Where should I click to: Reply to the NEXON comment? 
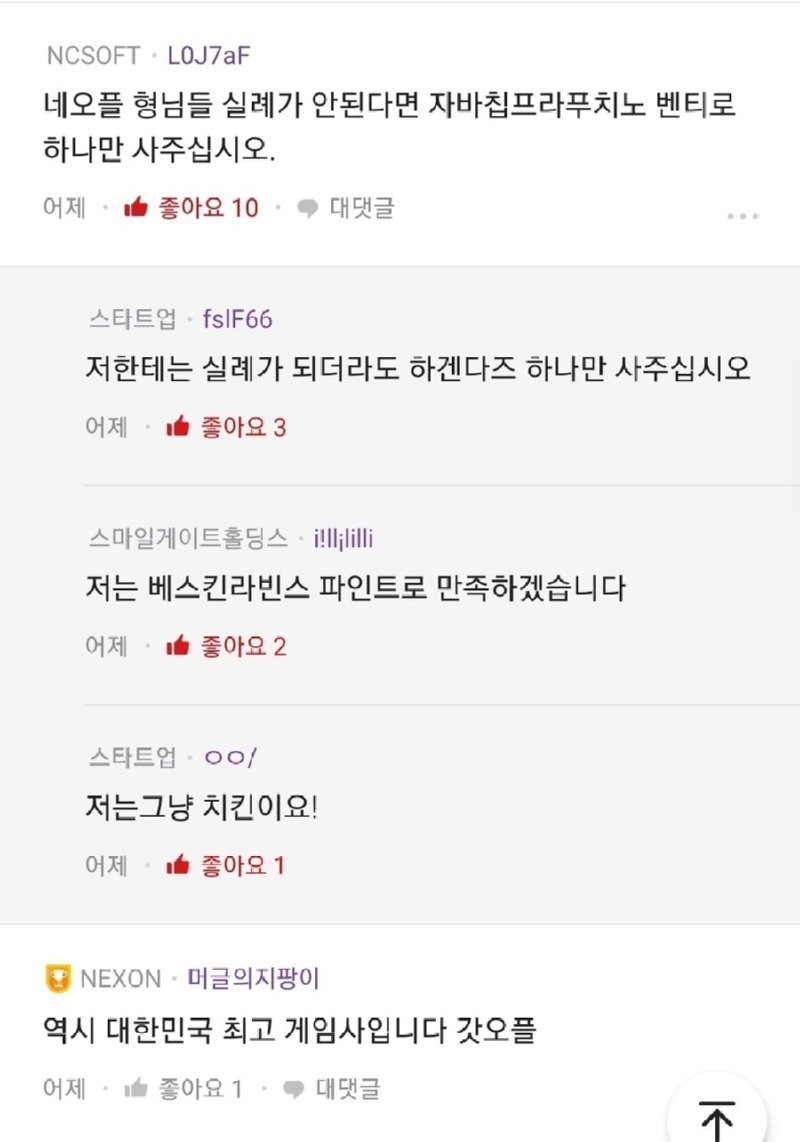pyautogui.click(x=331, y=1088)
